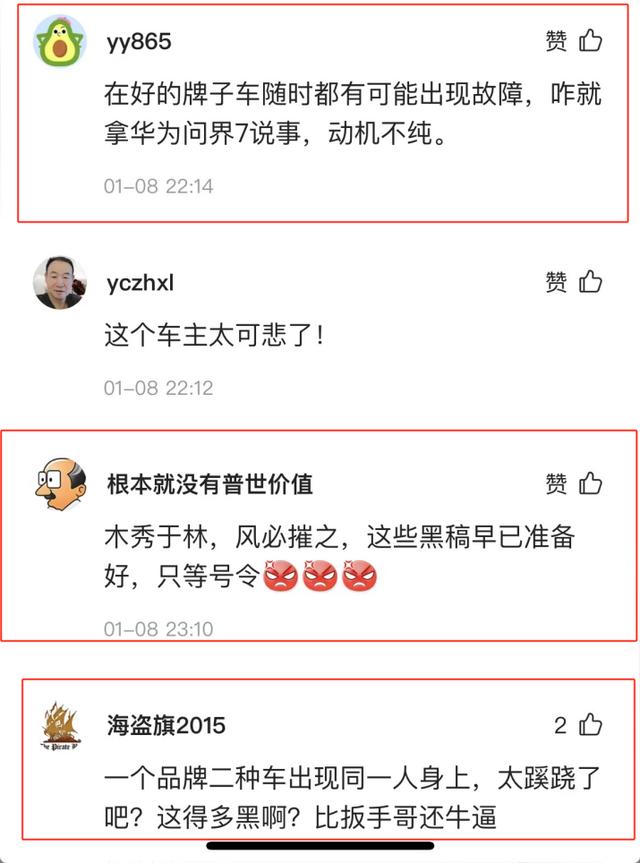
Task: View profile of 根本就没有普世价值 via avatar
Action: pyautogui.click(x=59, y=485)
